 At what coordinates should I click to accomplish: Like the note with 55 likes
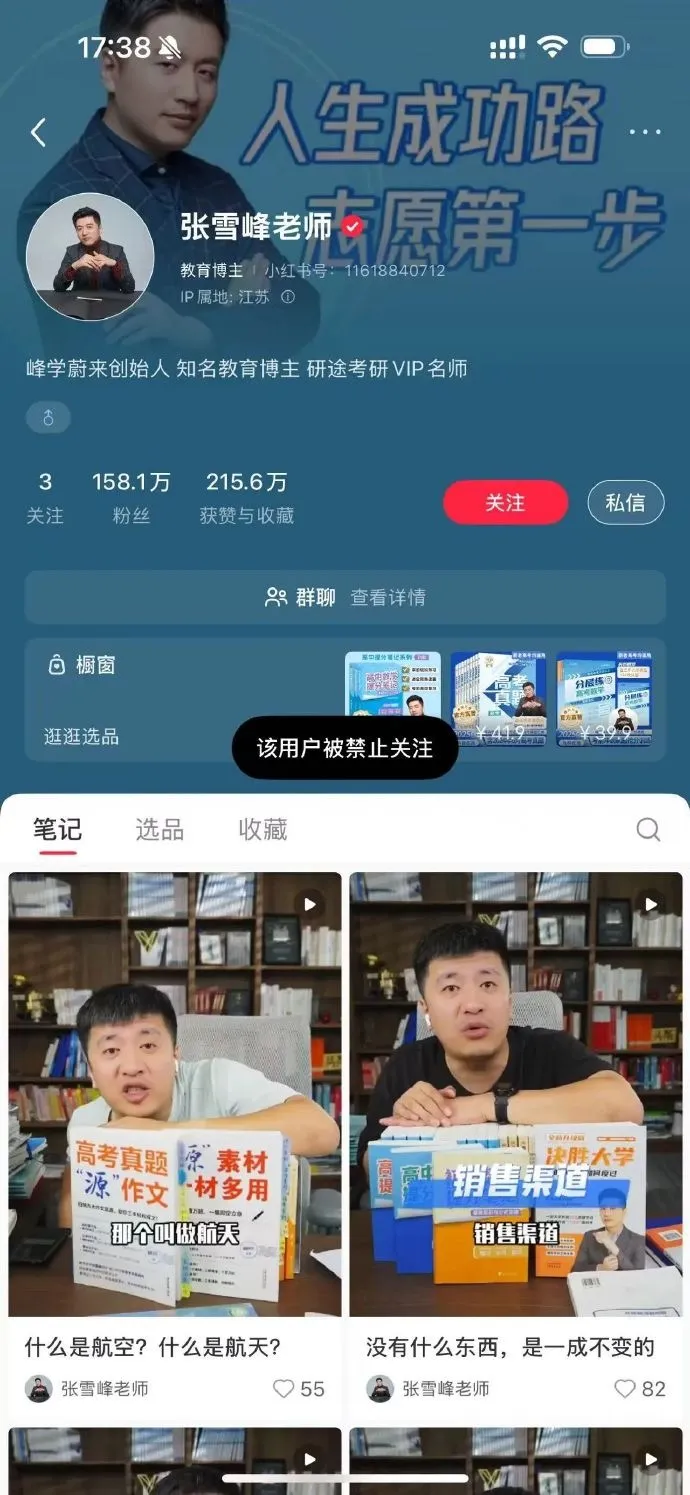(285, 1389)
